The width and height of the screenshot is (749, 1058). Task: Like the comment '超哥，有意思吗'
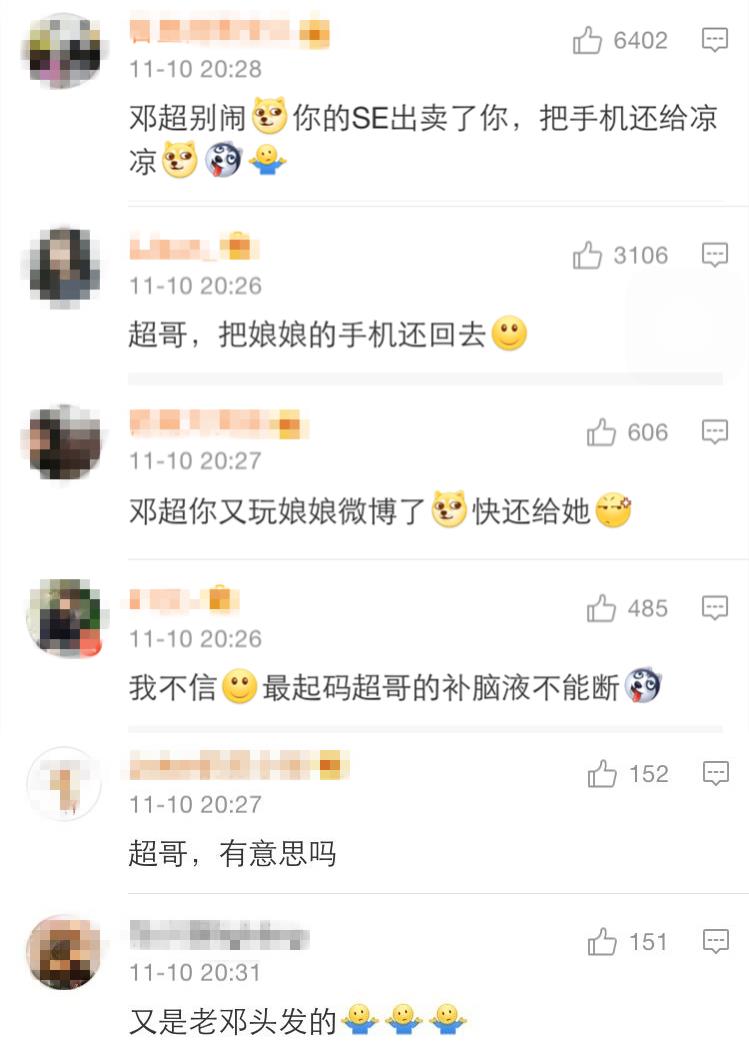point(602,774)
